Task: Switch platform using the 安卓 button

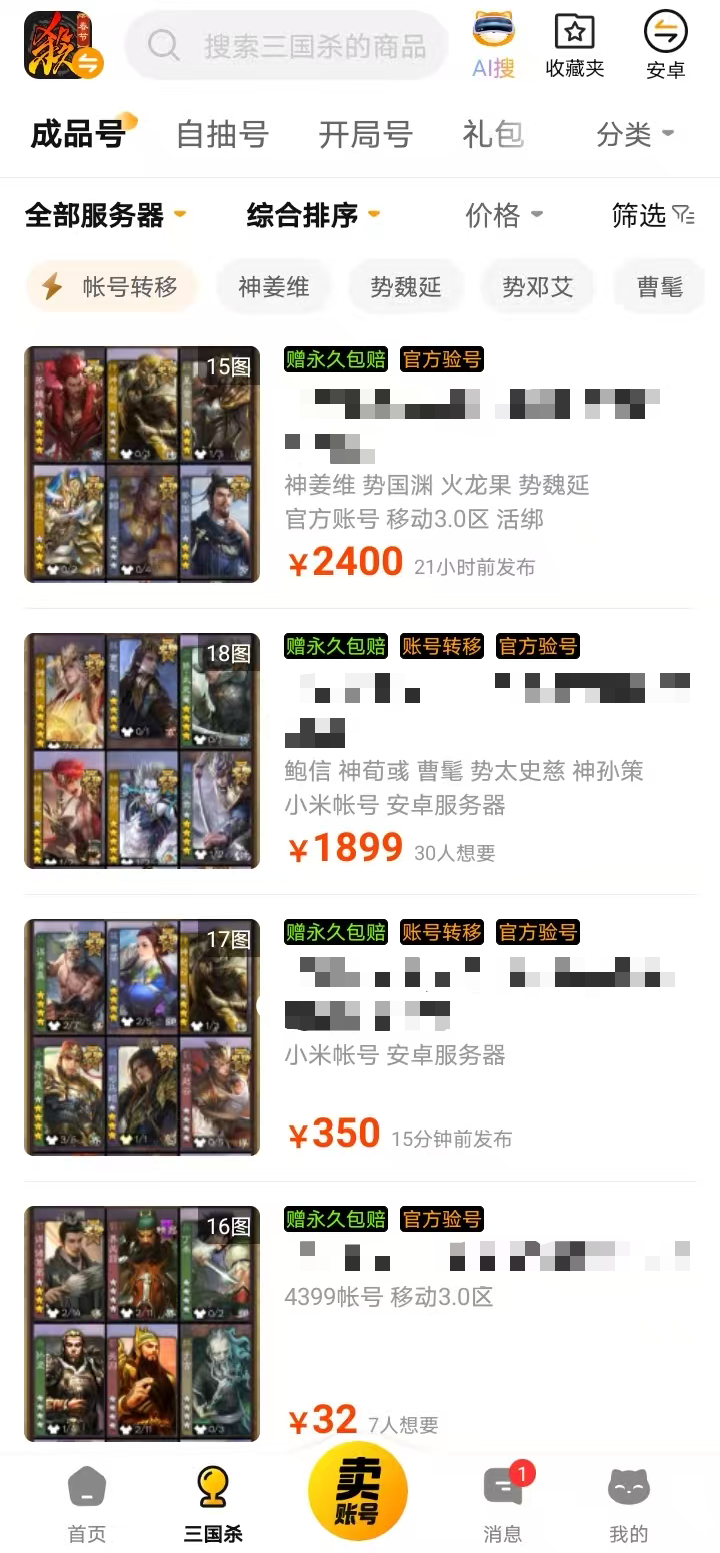Action: click(x=665, y=46)
